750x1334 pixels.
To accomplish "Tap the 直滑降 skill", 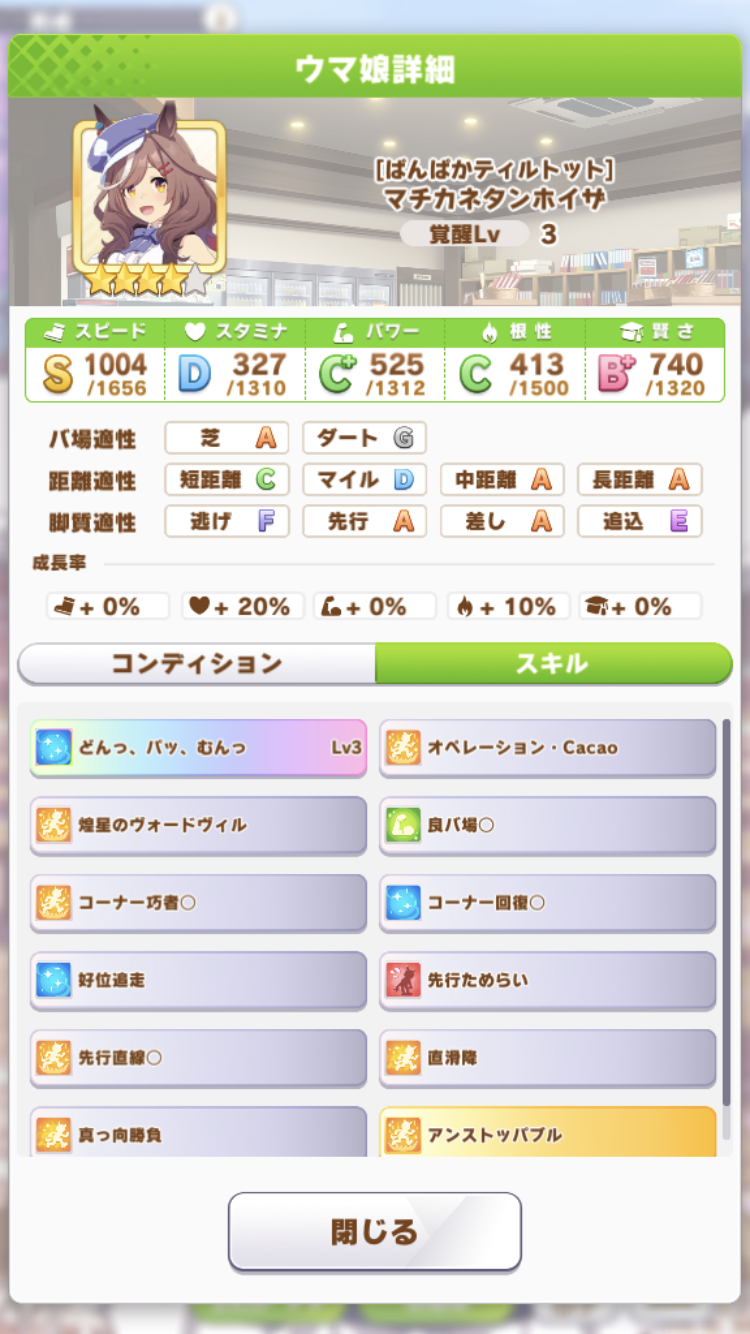I will pyautogui.click(x=547, y=1057).
